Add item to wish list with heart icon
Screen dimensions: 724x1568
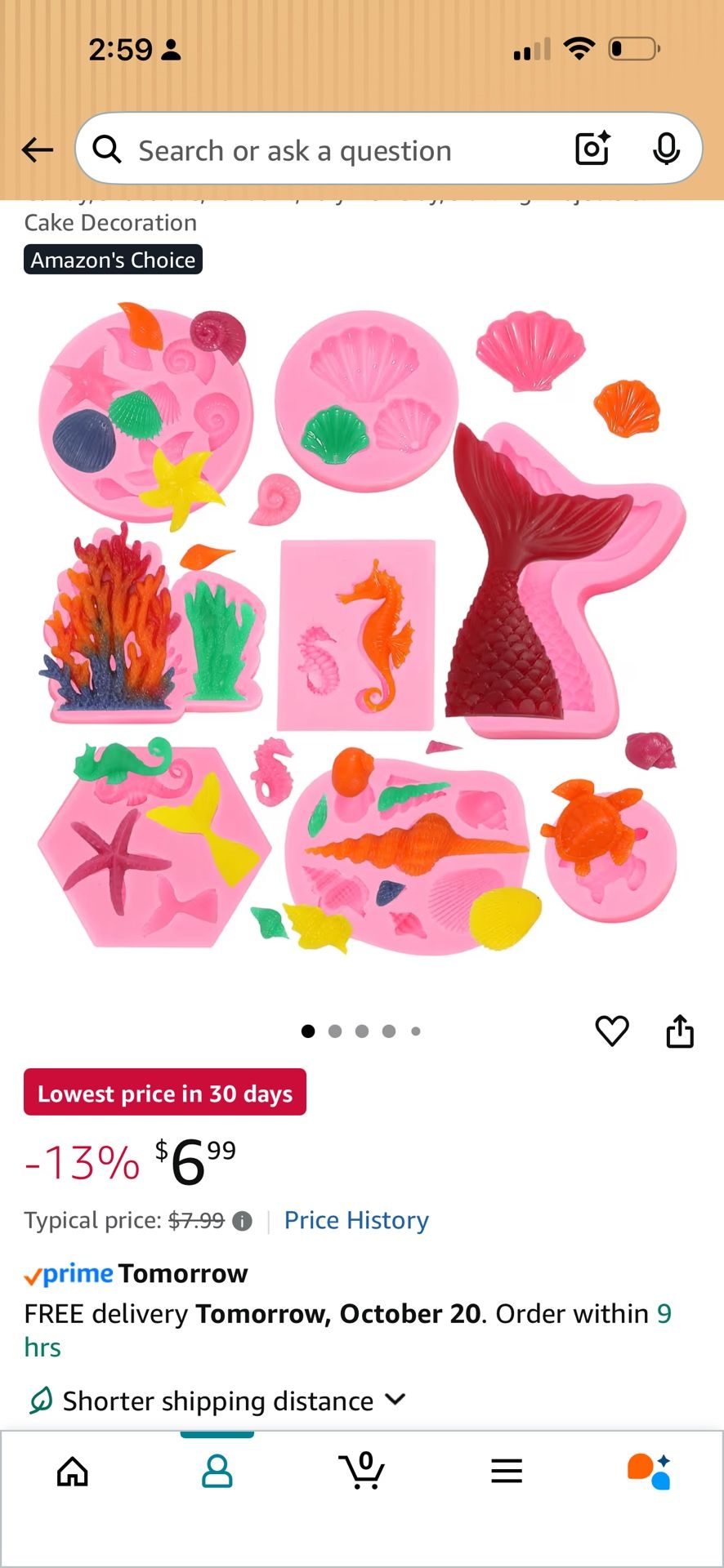click(x=612, y=1031)
